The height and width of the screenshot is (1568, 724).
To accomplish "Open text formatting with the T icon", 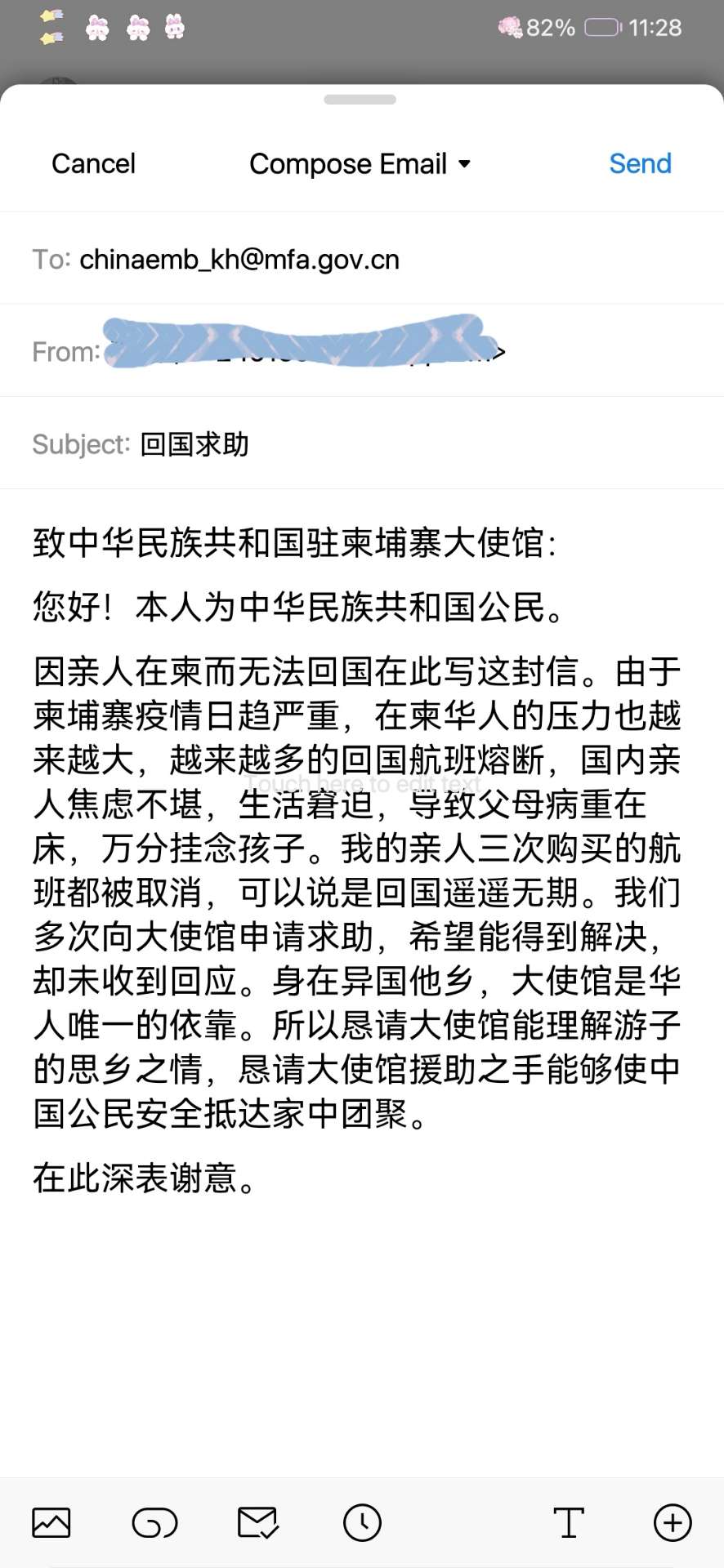I will (x=568, y=1523).
